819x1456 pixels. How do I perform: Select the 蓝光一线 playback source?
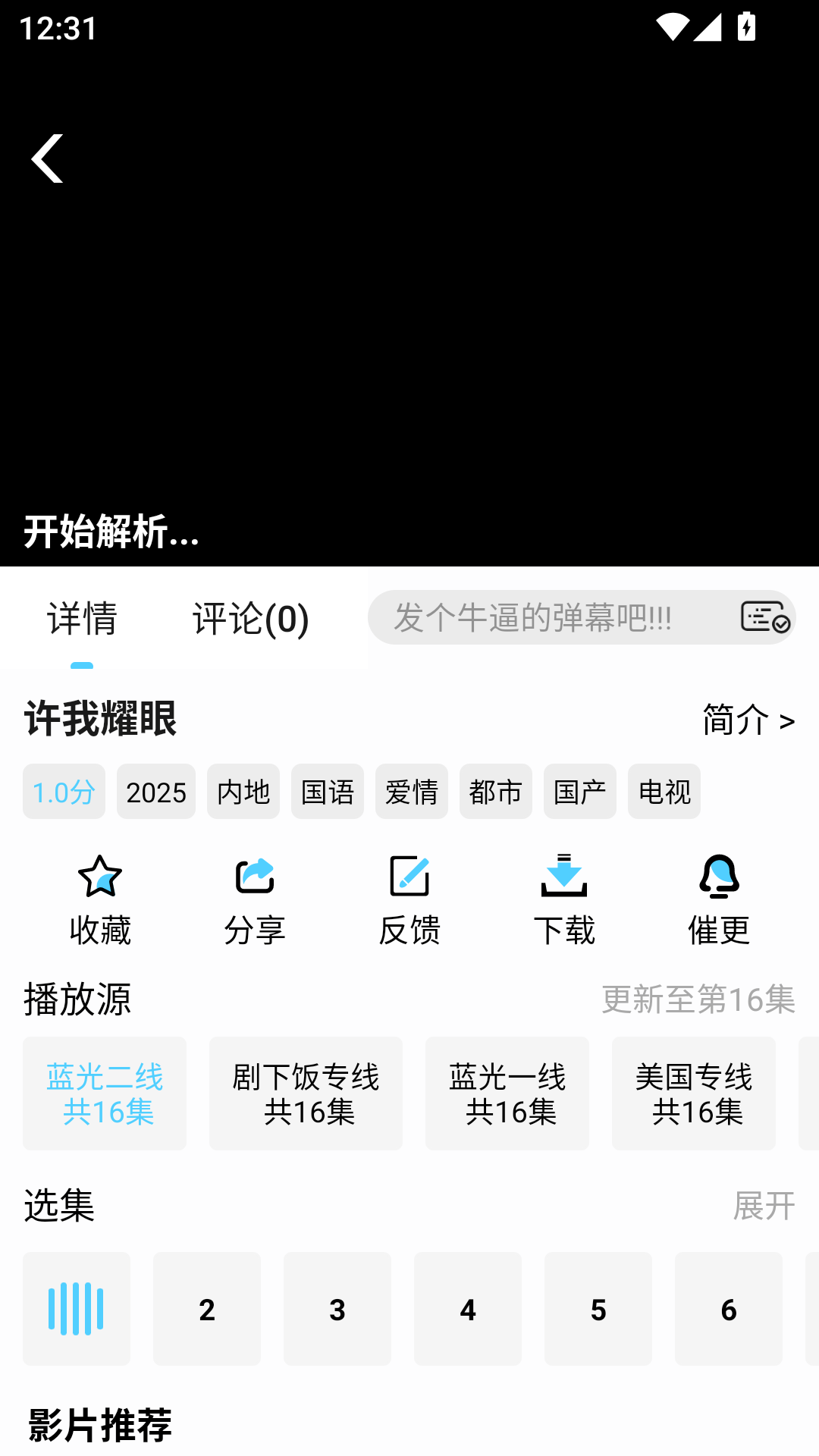[507, 1094]
